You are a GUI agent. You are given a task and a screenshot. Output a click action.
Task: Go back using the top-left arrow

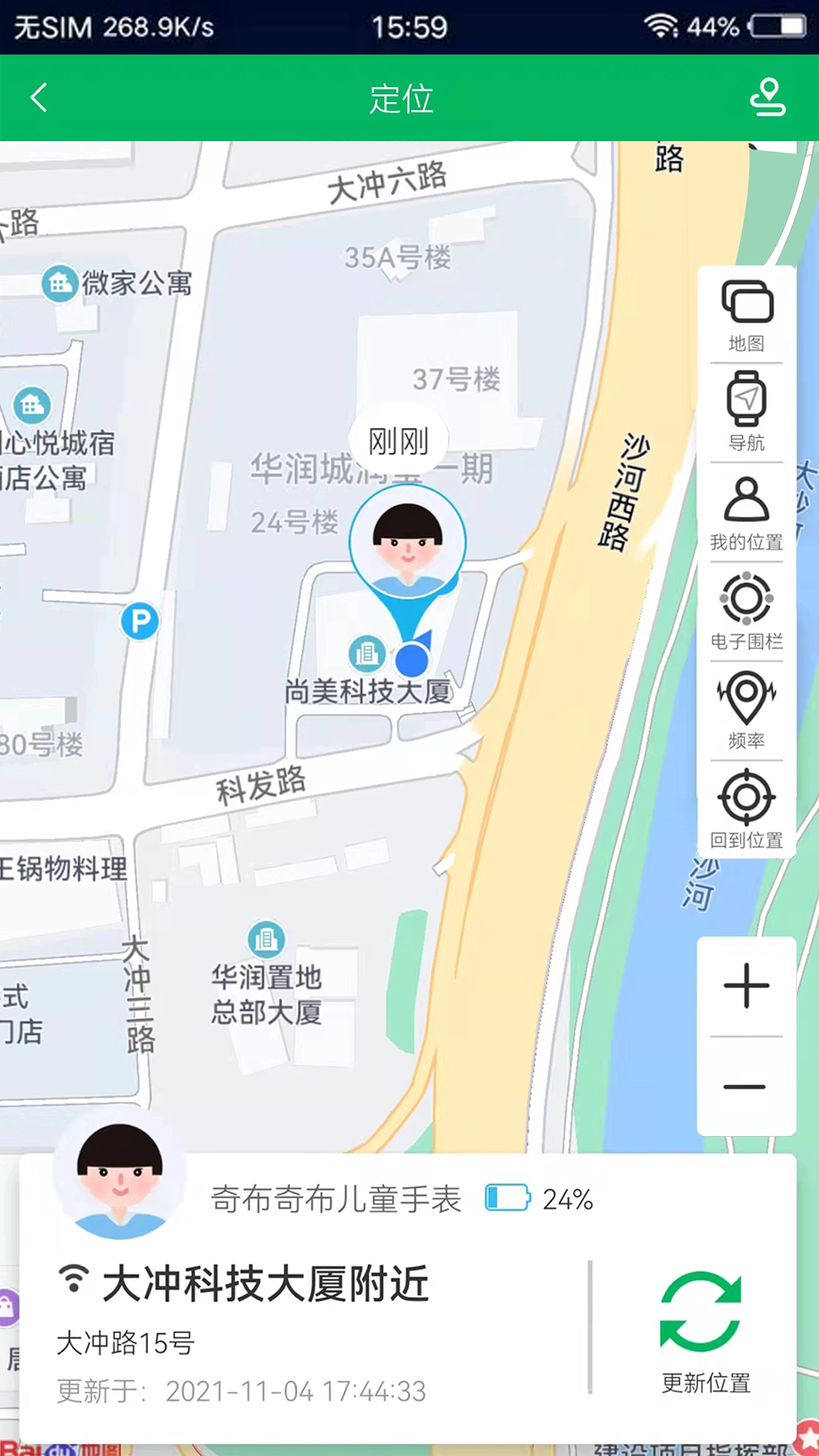[x=39, y=98]
